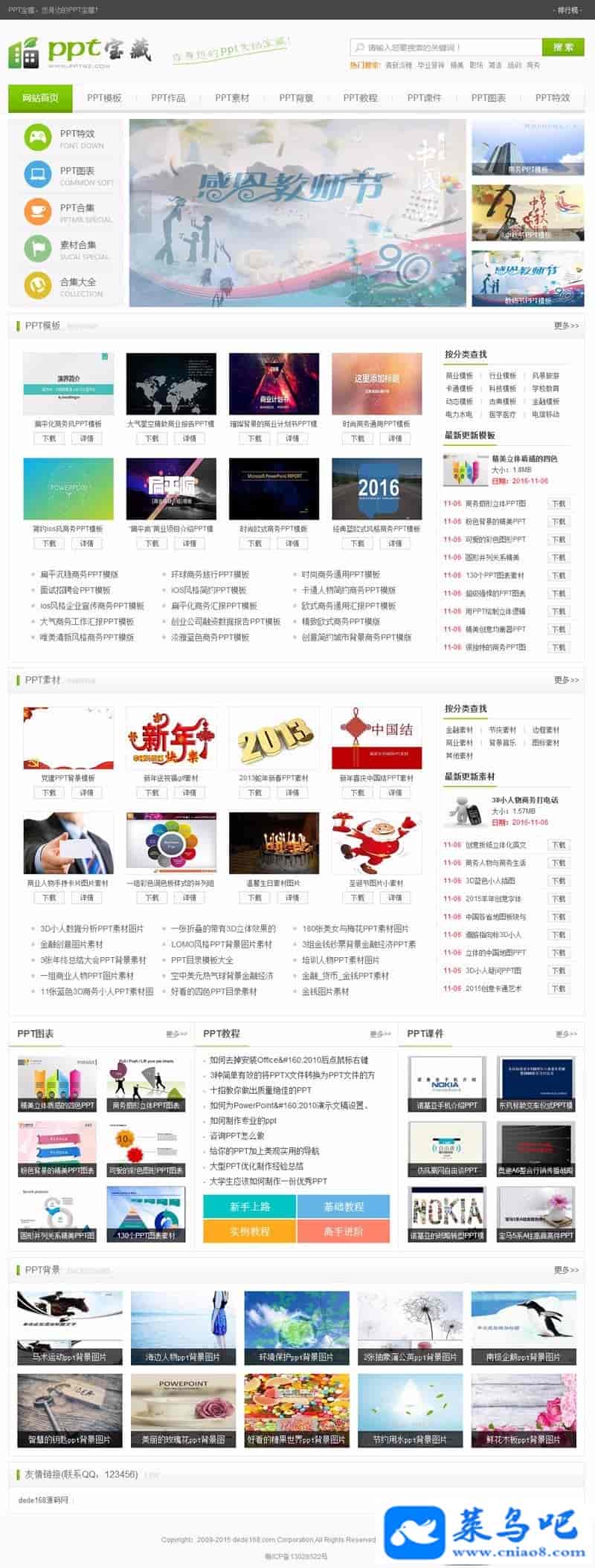Viewport: 595px width, 1568px height.
Task: Open 合集大全 in the left sidebar
Action: click(77, 285)
